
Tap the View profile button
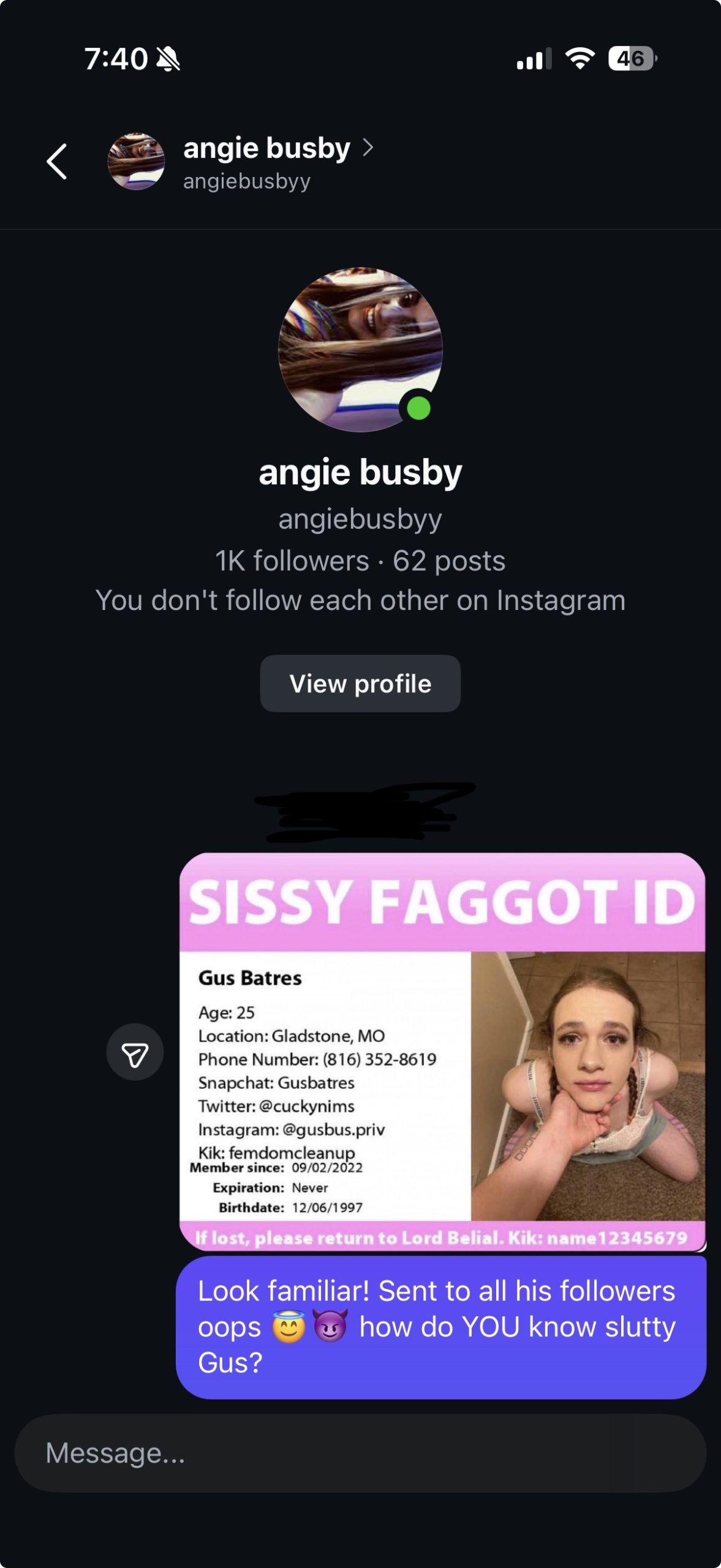point(360,684)
